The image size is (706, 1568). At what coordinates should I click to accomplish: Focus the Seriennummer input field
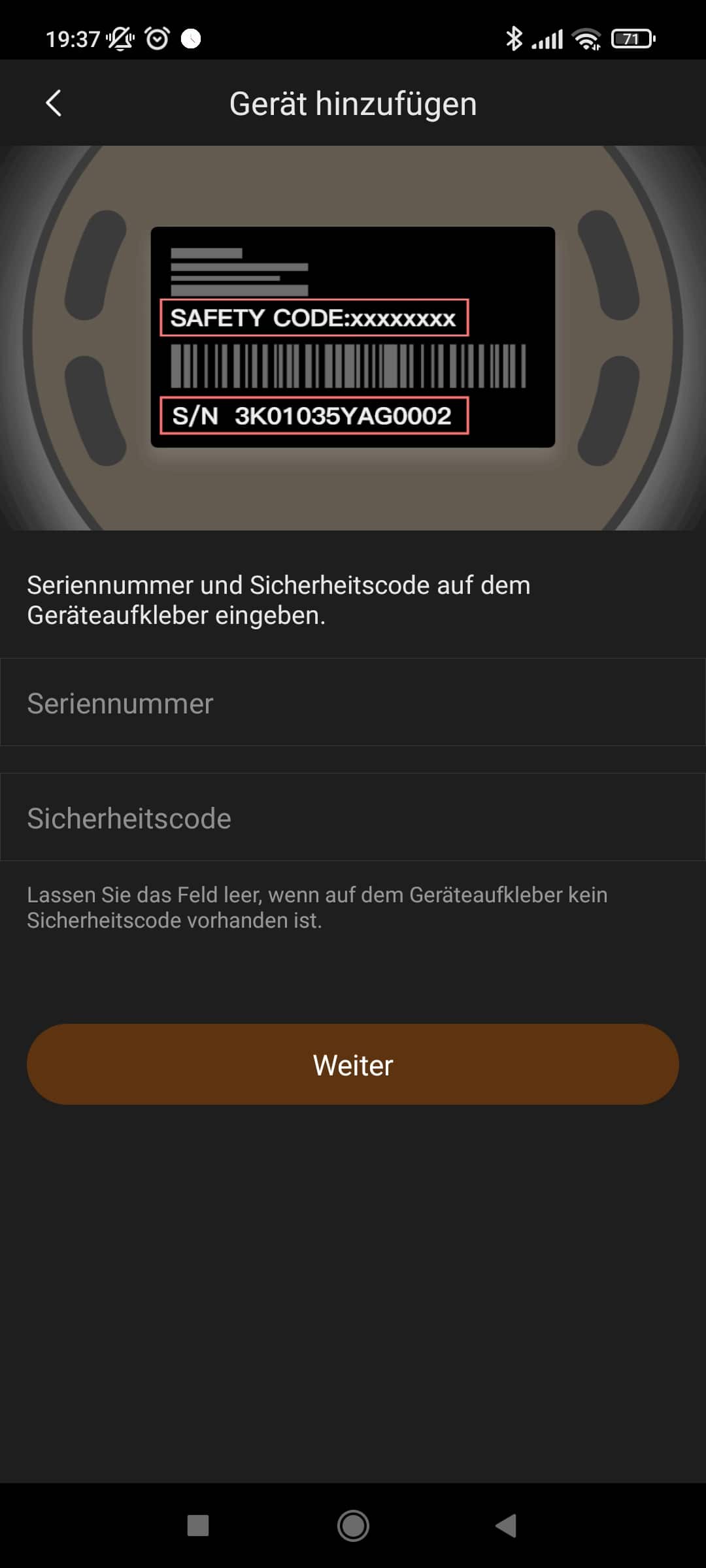point(353,703)
